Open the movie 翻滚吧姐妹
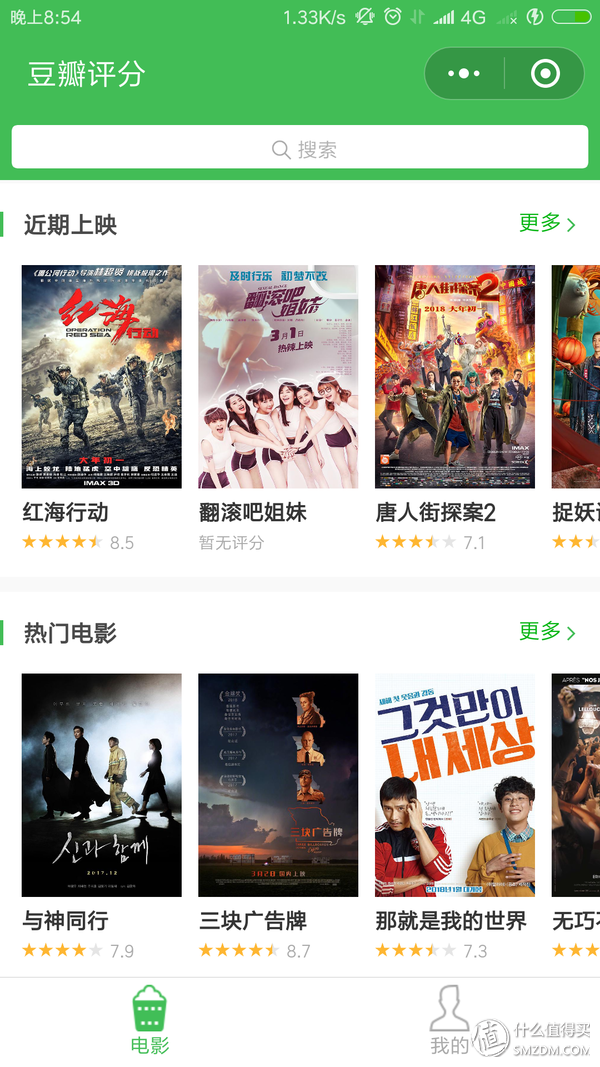 tap(278, 377)
